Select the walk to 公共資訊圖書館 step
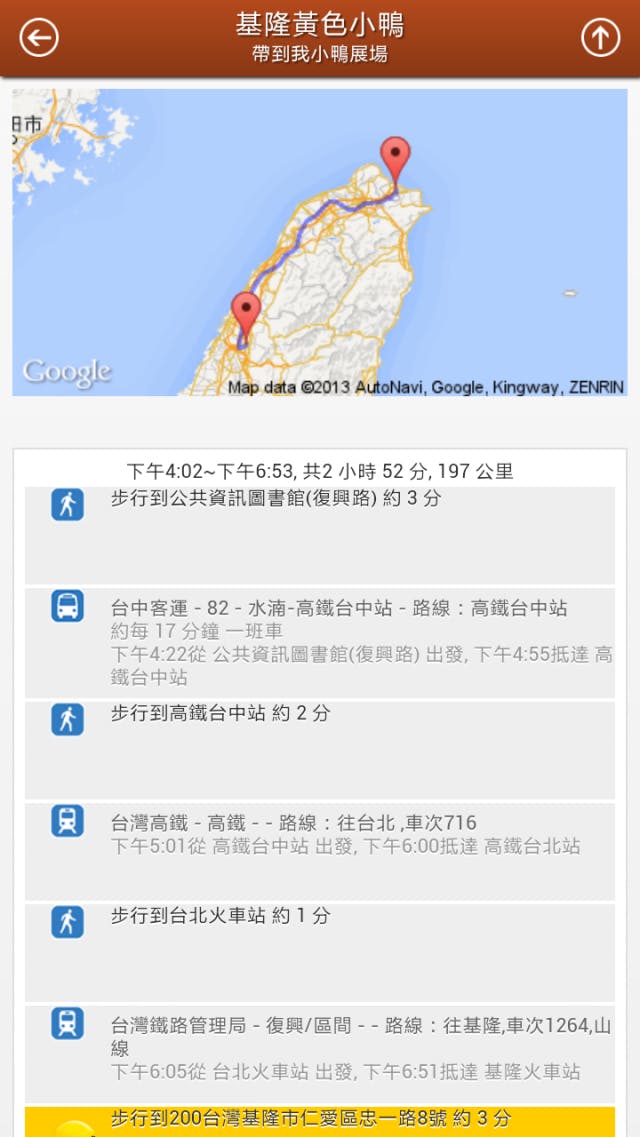The image size is (640, 1138). pos(320,534)
